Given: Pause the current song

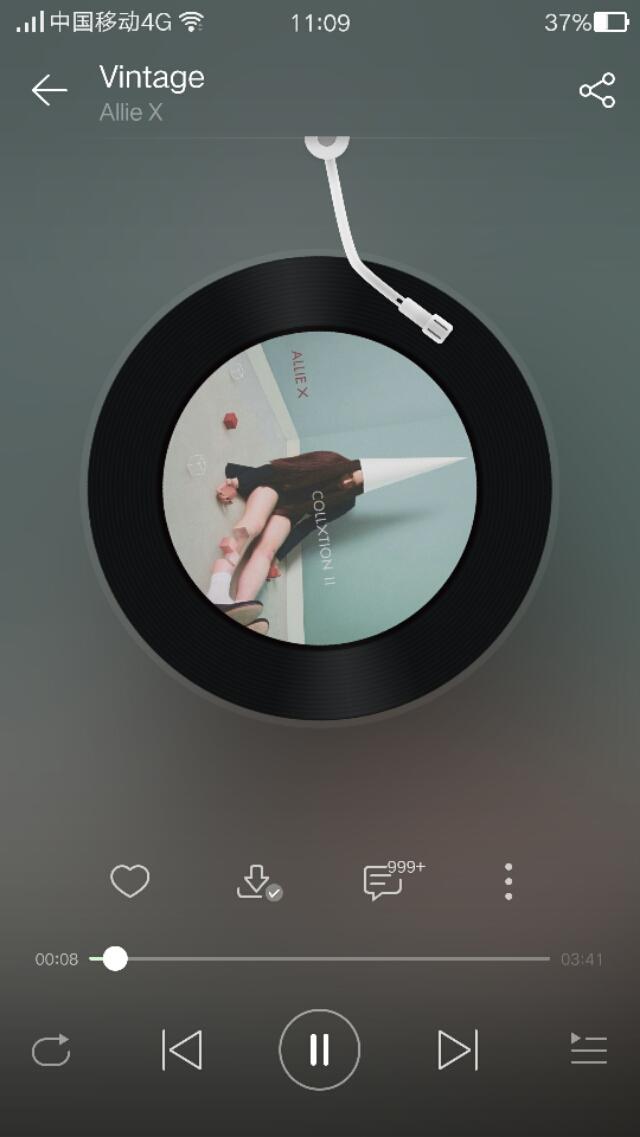Looking at the screenshot, I should 319,1050.
